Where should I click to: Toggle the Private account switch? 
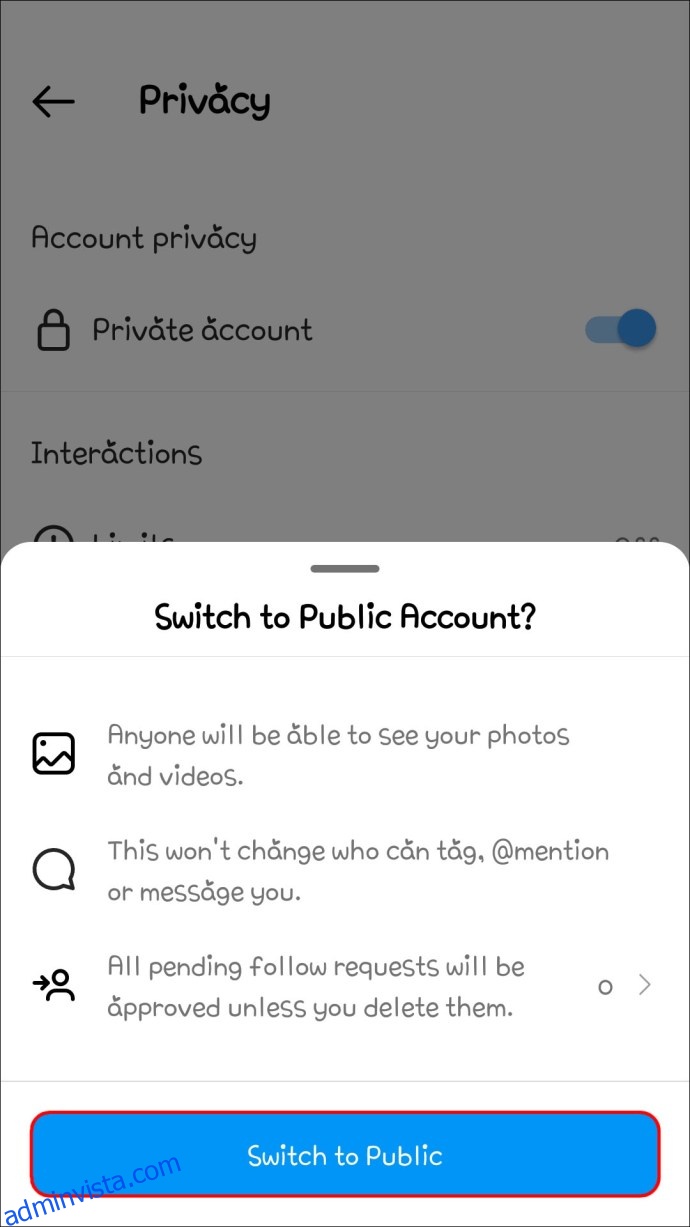pos(621,329)
